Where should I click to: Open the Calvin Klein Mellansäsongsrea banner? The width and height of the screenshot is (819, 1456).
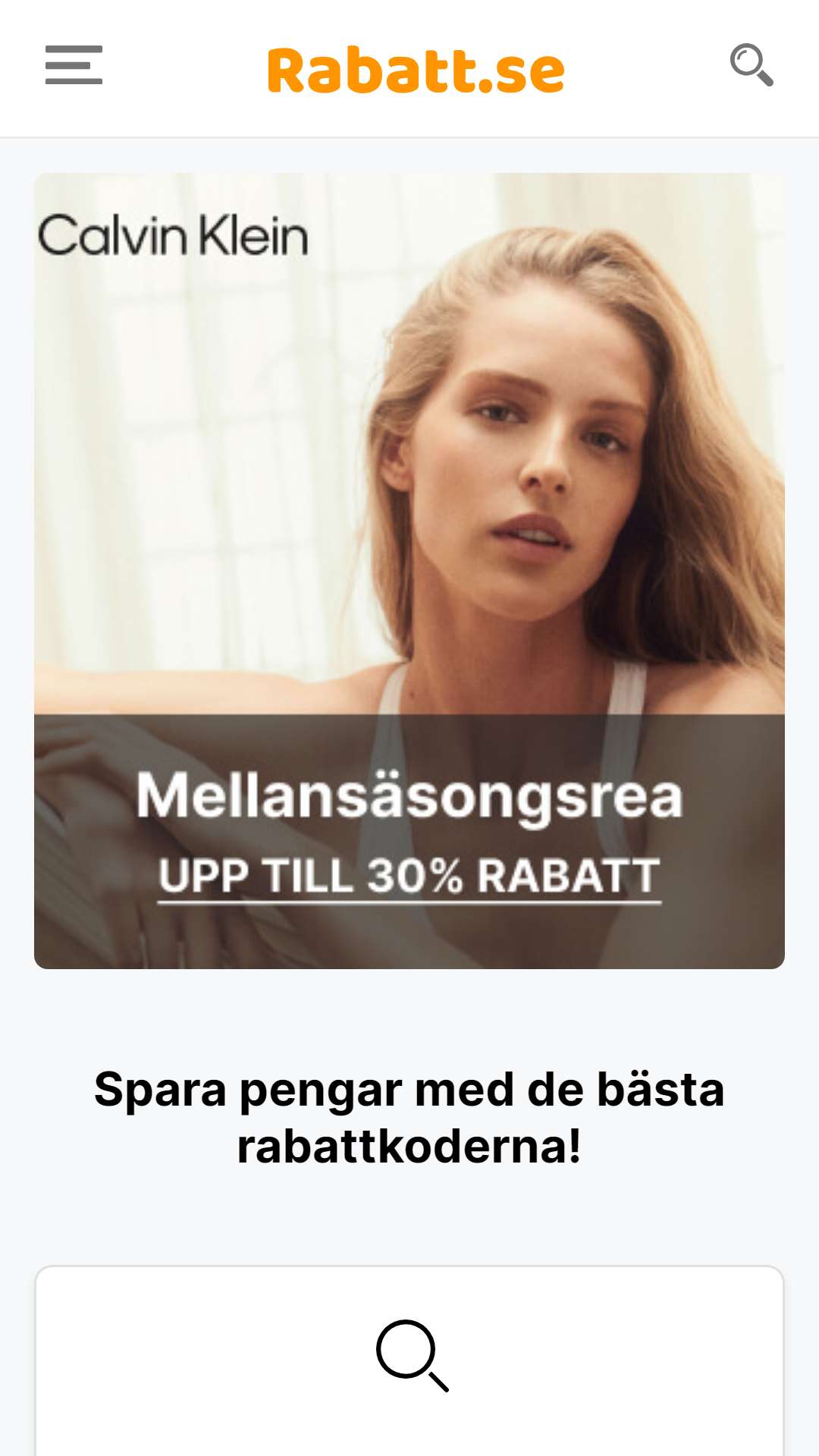coord(409,571)
